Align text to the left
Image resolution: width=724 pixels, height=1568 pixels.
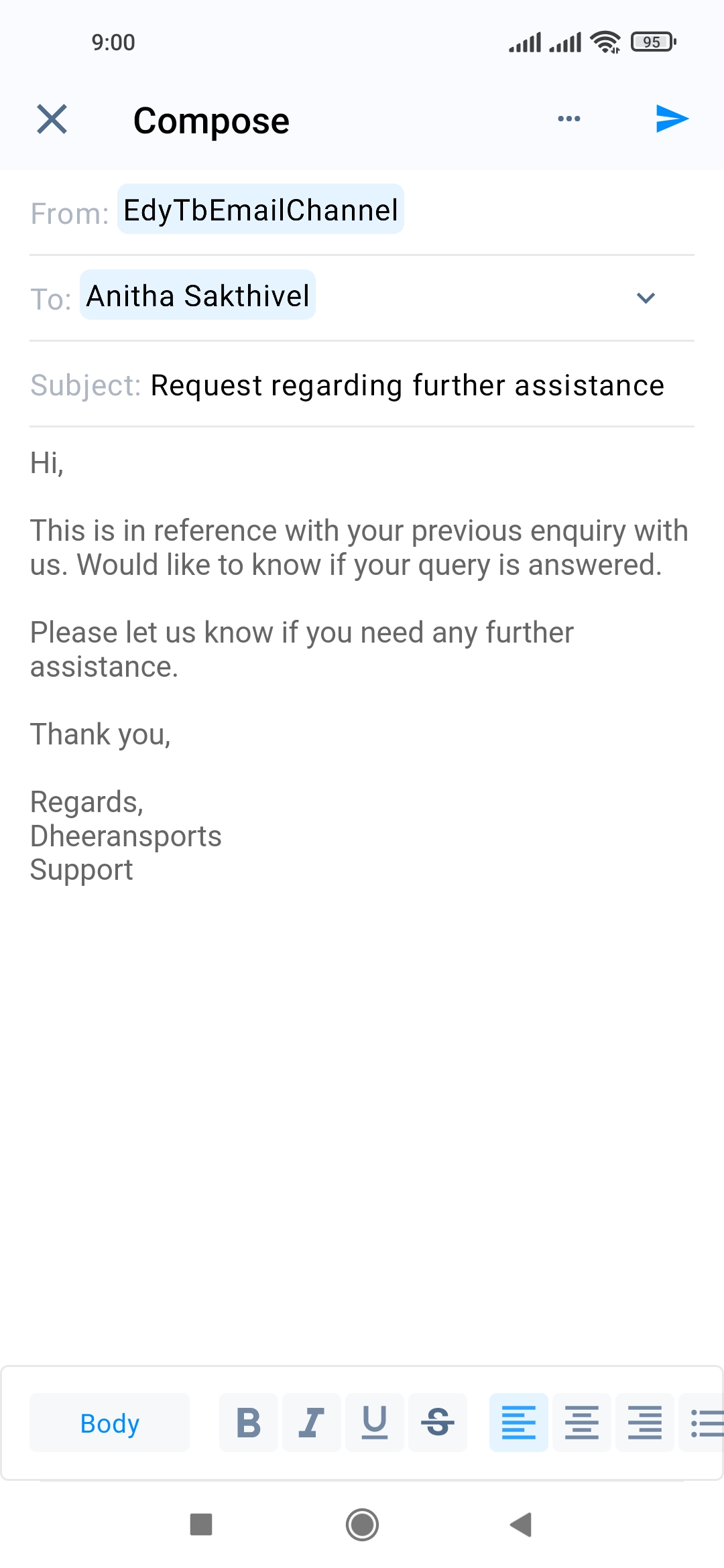pos(518,1423)
